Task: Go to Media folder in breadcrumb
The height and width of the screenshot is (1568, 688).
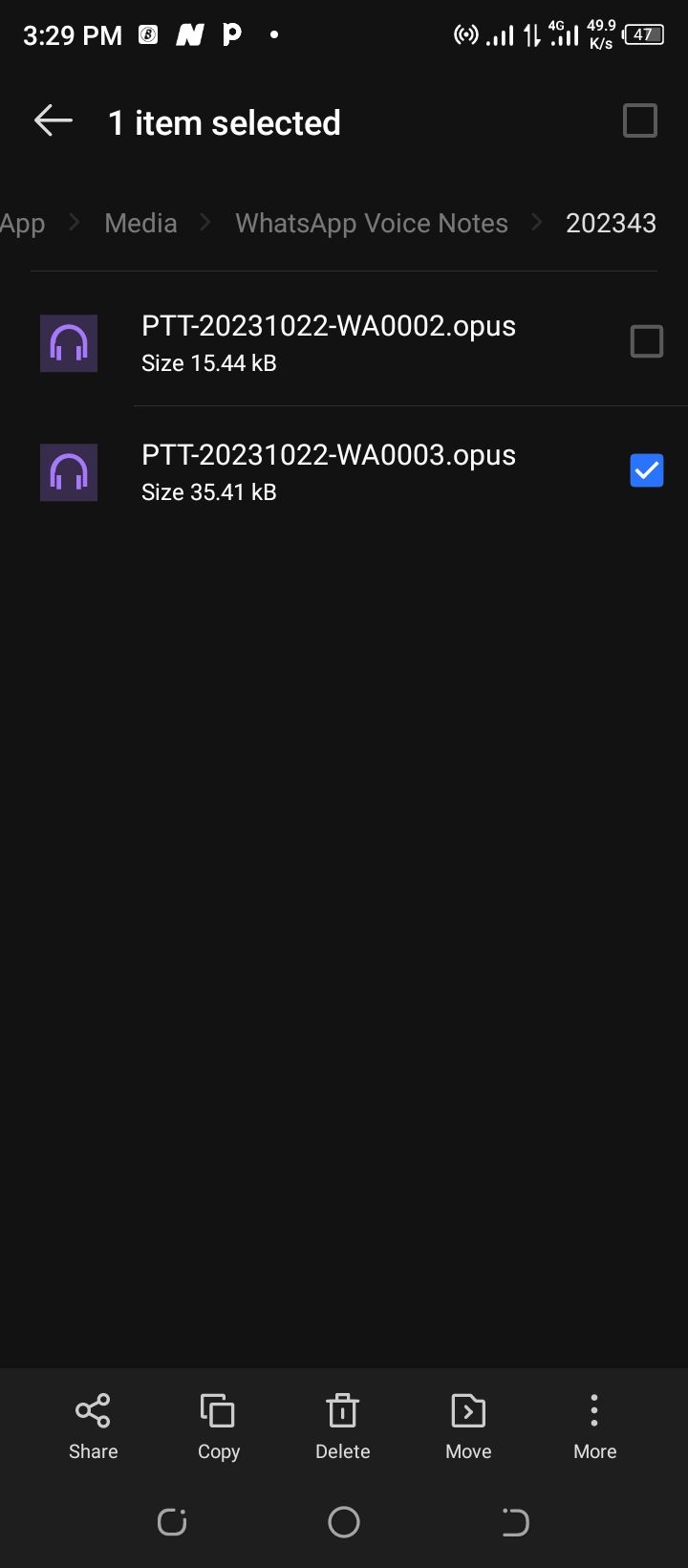Action: click(x=140, y=223)
